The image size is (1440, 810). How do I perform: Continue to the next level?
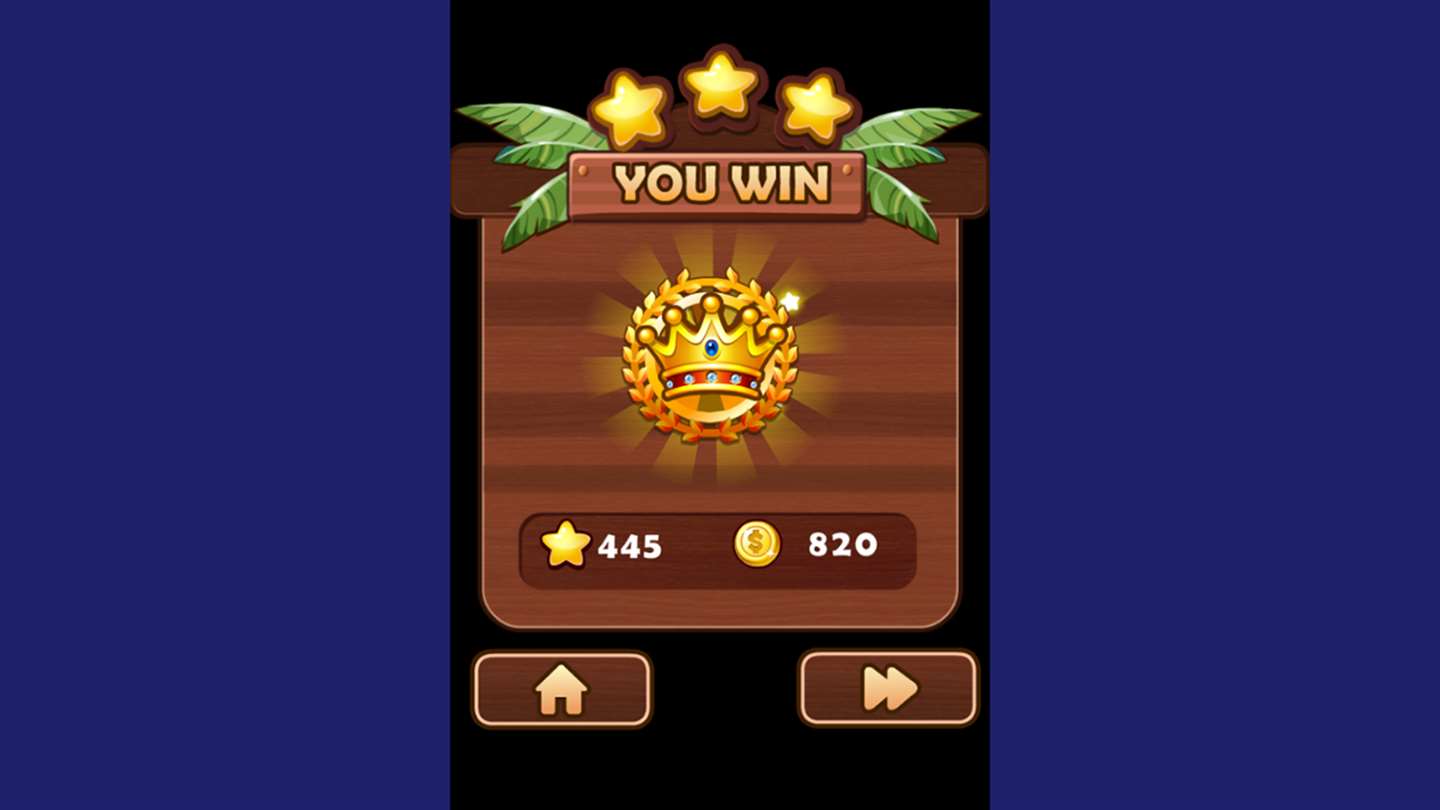click(888, 688)
